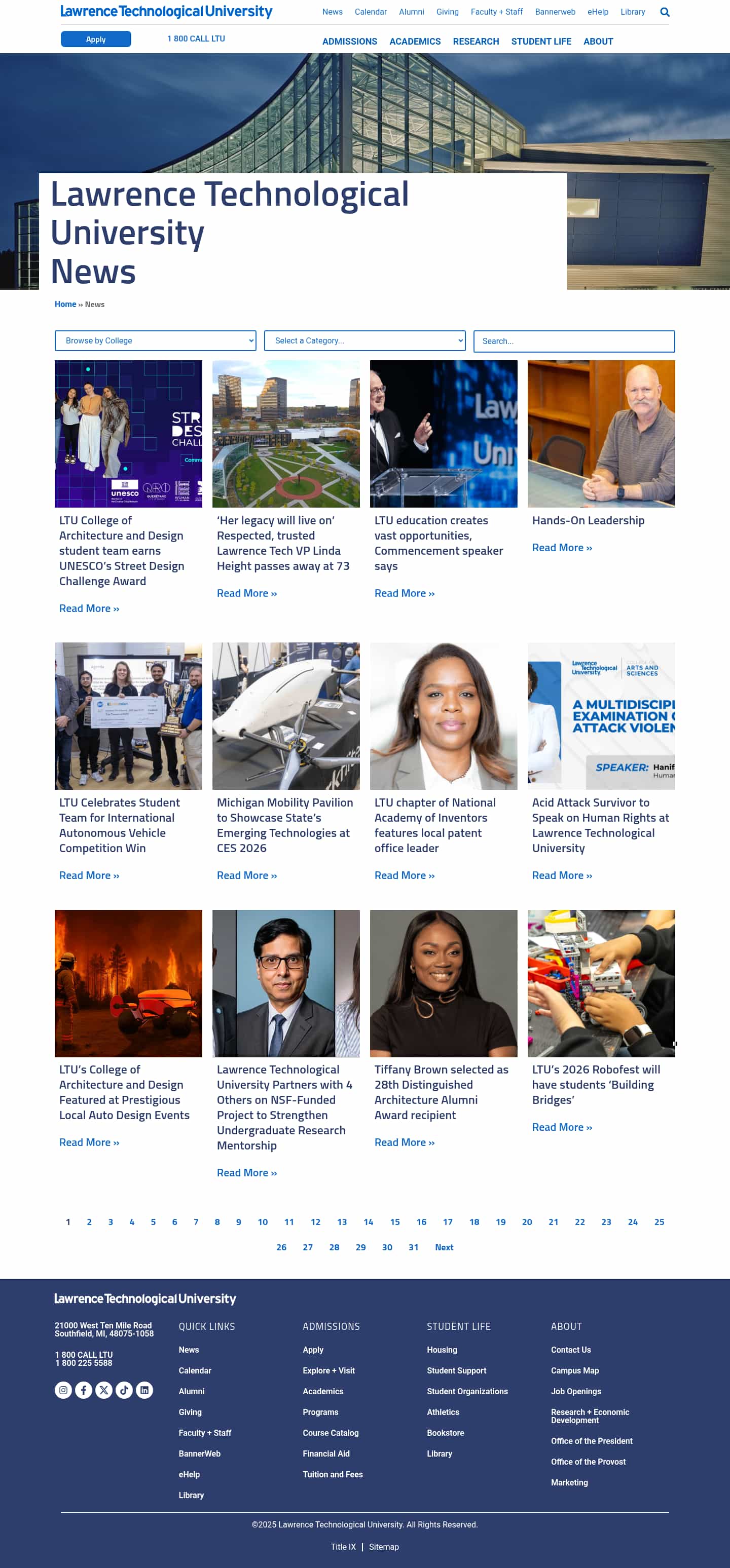
Task: View the Sitemap link
Action: point(384,1547)
